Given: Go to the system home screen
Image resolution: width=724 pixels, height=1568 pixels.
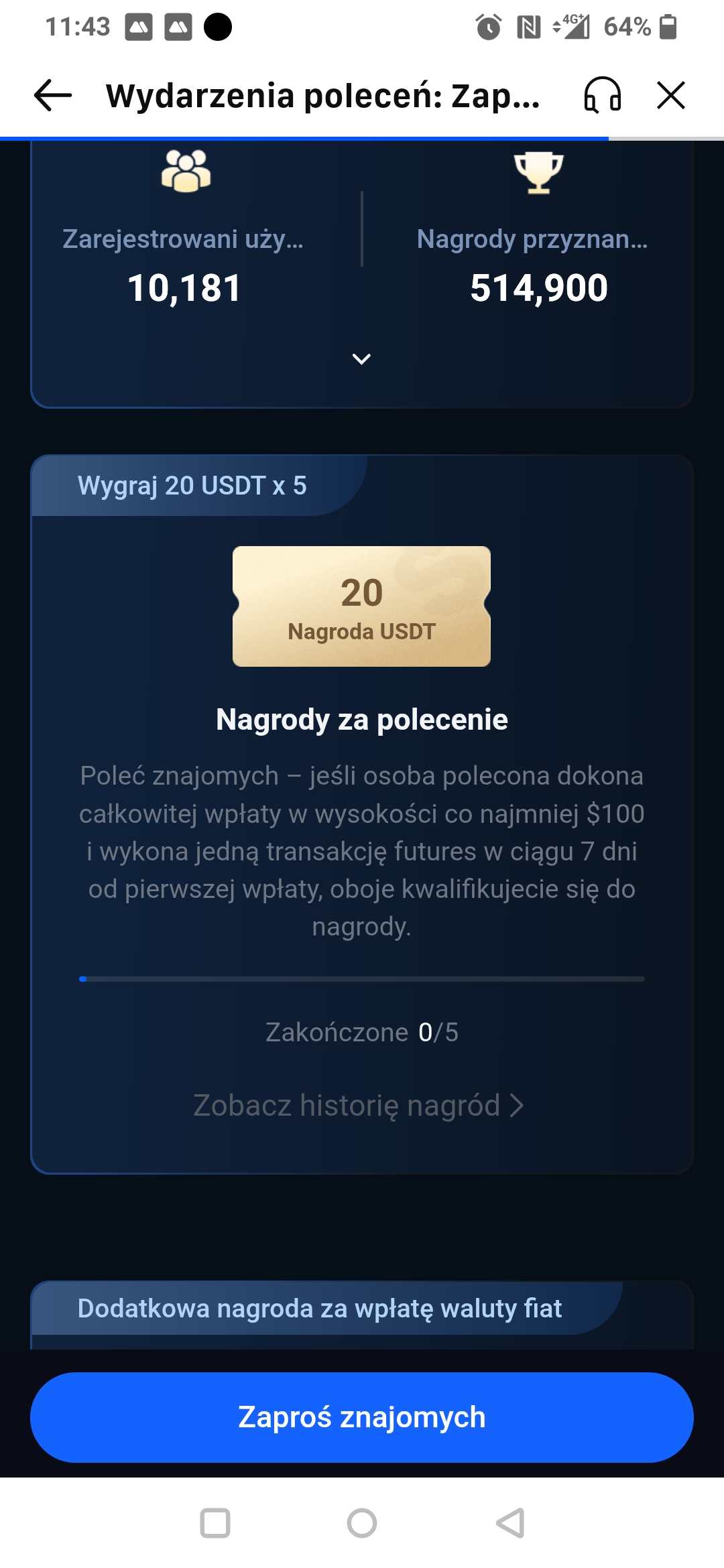Looking at the screenshot, I should click(362, 1523).
